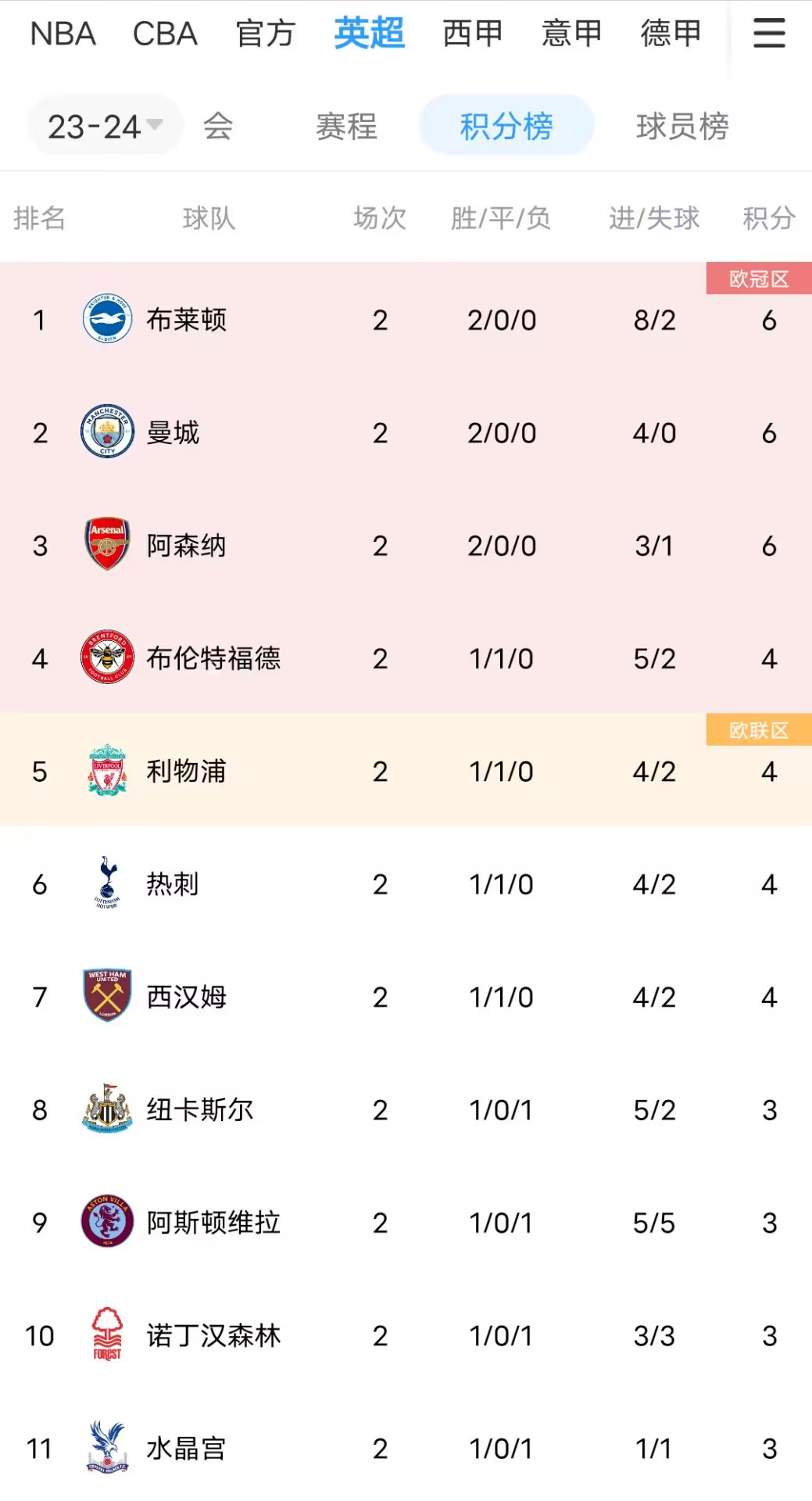
Task: Open the 水晶宫 team row
Action: pos(406,1448)
